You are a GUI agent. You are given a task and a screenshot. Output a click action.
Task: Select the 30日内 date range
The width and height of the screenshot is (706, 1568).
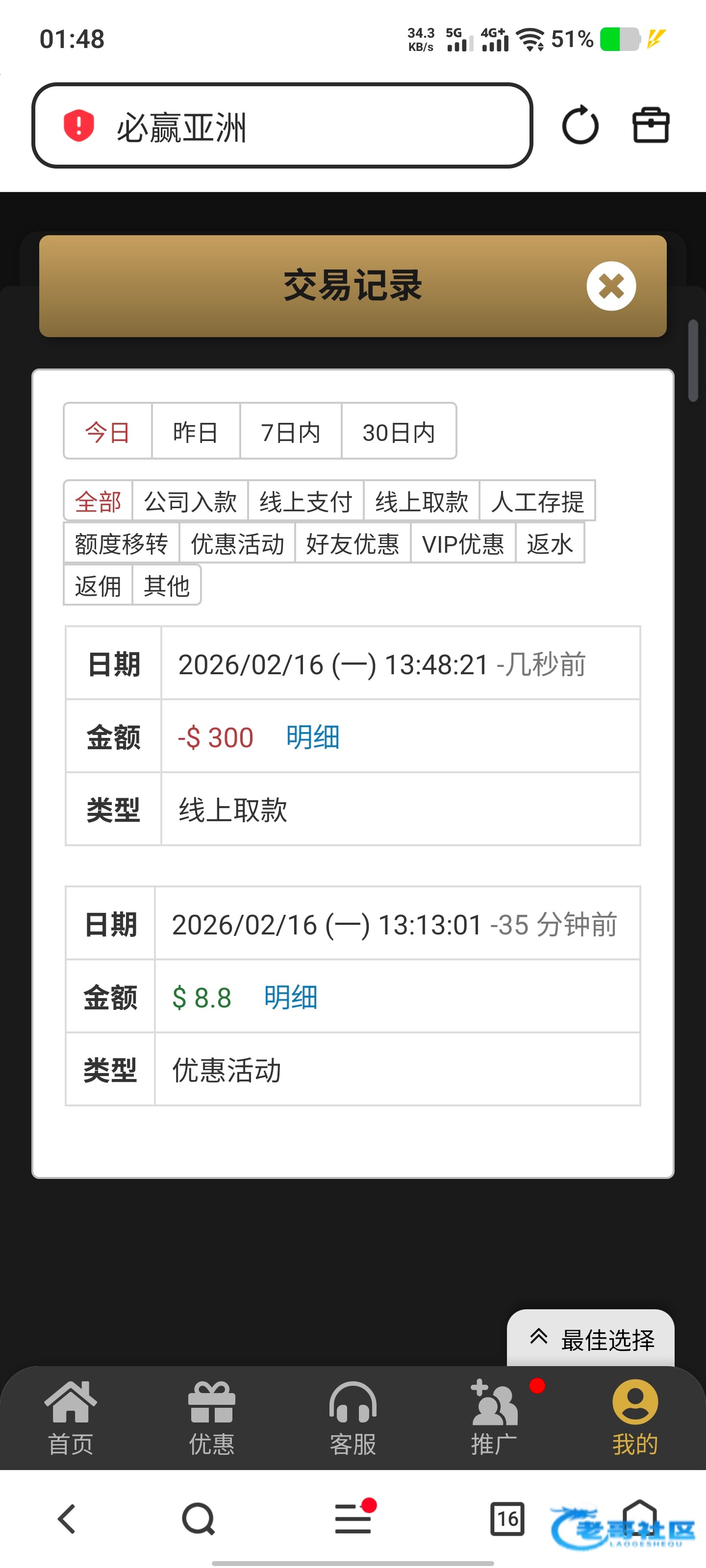[399, 432]
